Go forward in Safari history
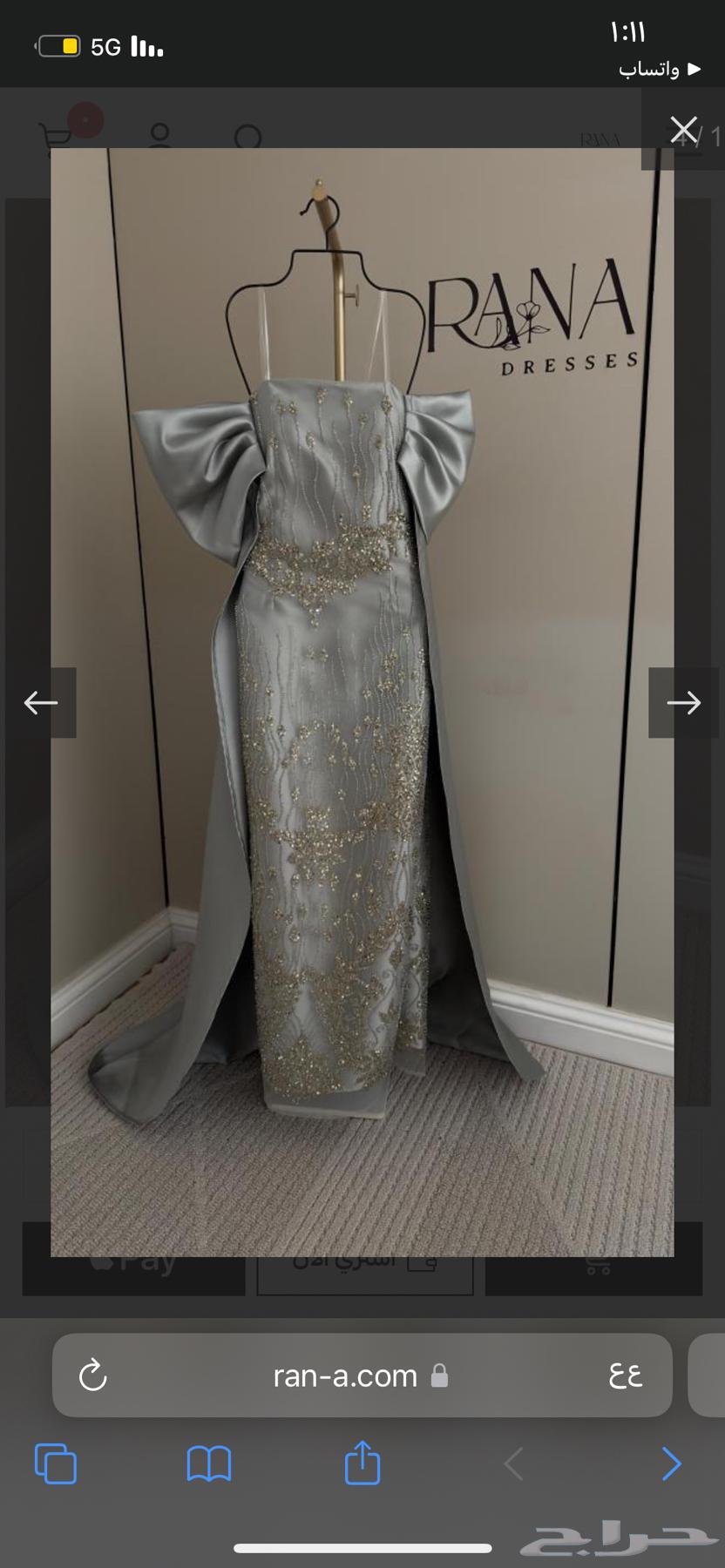Viewport: 725px width, 1568px height. pyautogui.click(x=670, y=1463)
